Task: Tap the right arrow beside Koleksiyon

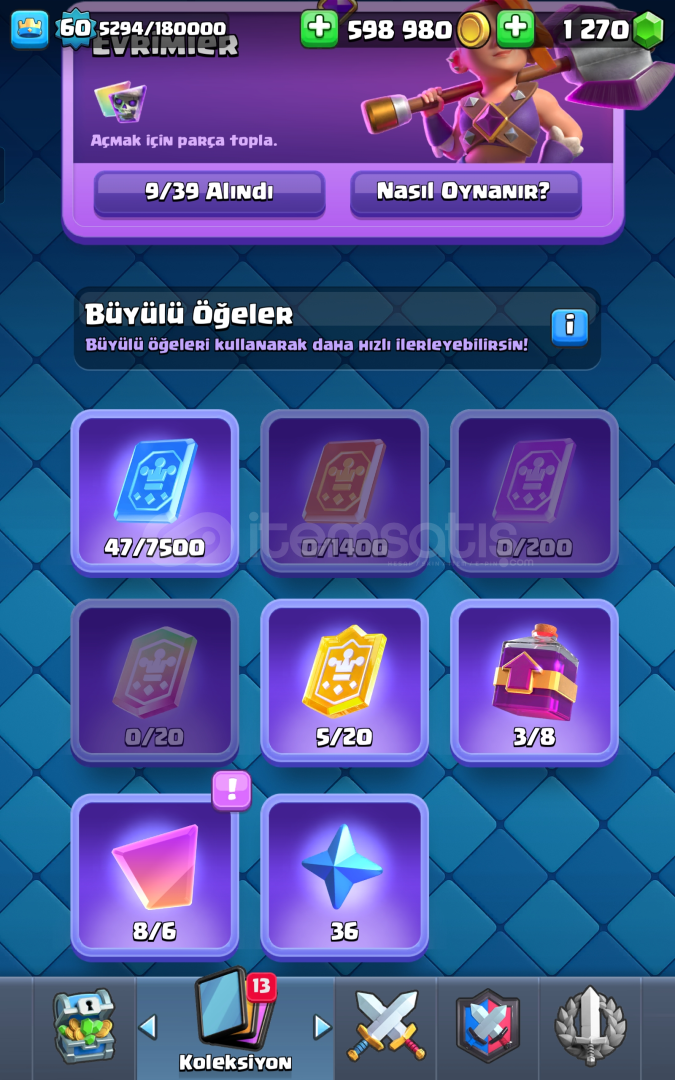Action: [x=322, y=1026]
